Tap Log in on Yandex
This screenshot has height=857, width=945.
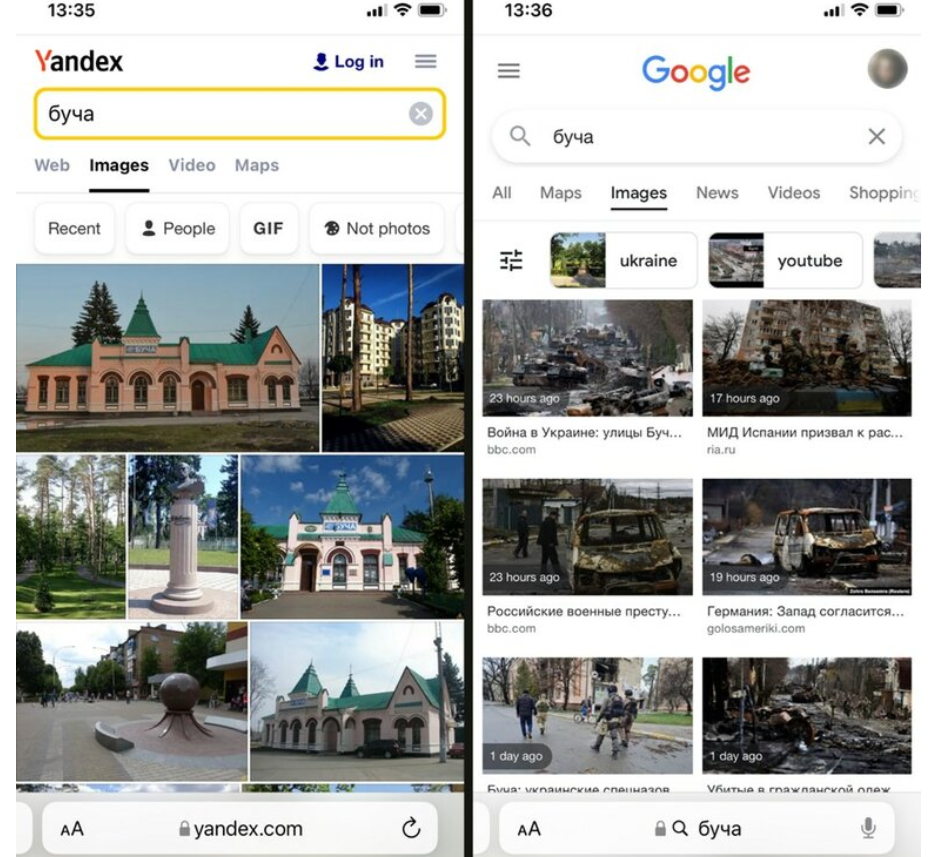(x=348, y=62)
